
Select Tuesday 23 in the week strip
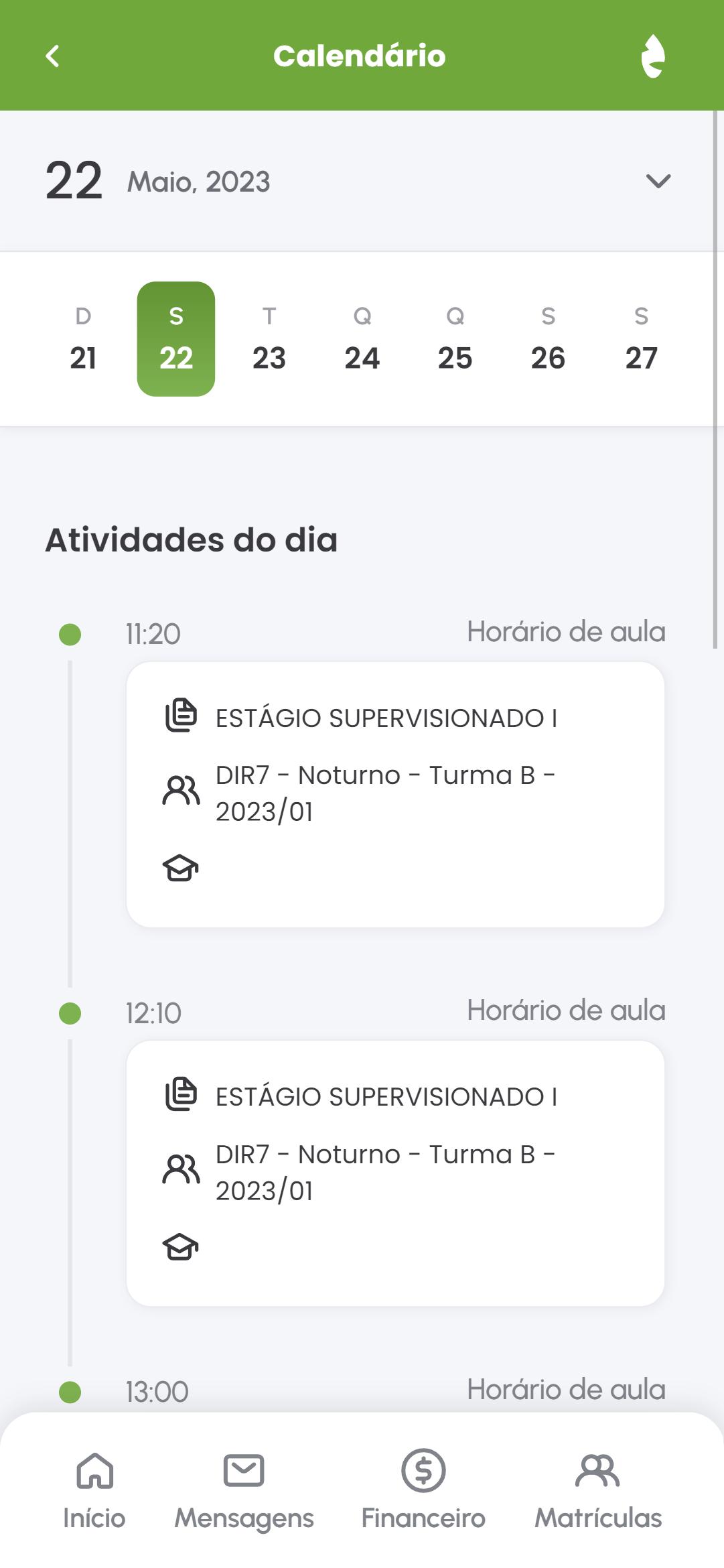click(269, 339)
